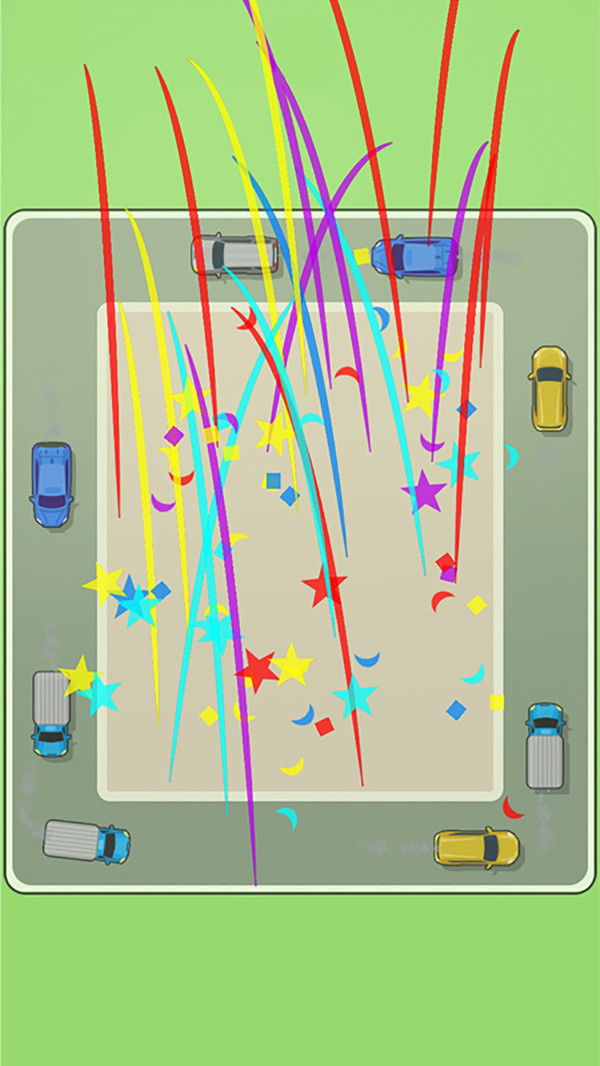This screenshot has width=600, height=1066.
Task: Tap the blue sedan parked vertically
Action: point(51,484)
